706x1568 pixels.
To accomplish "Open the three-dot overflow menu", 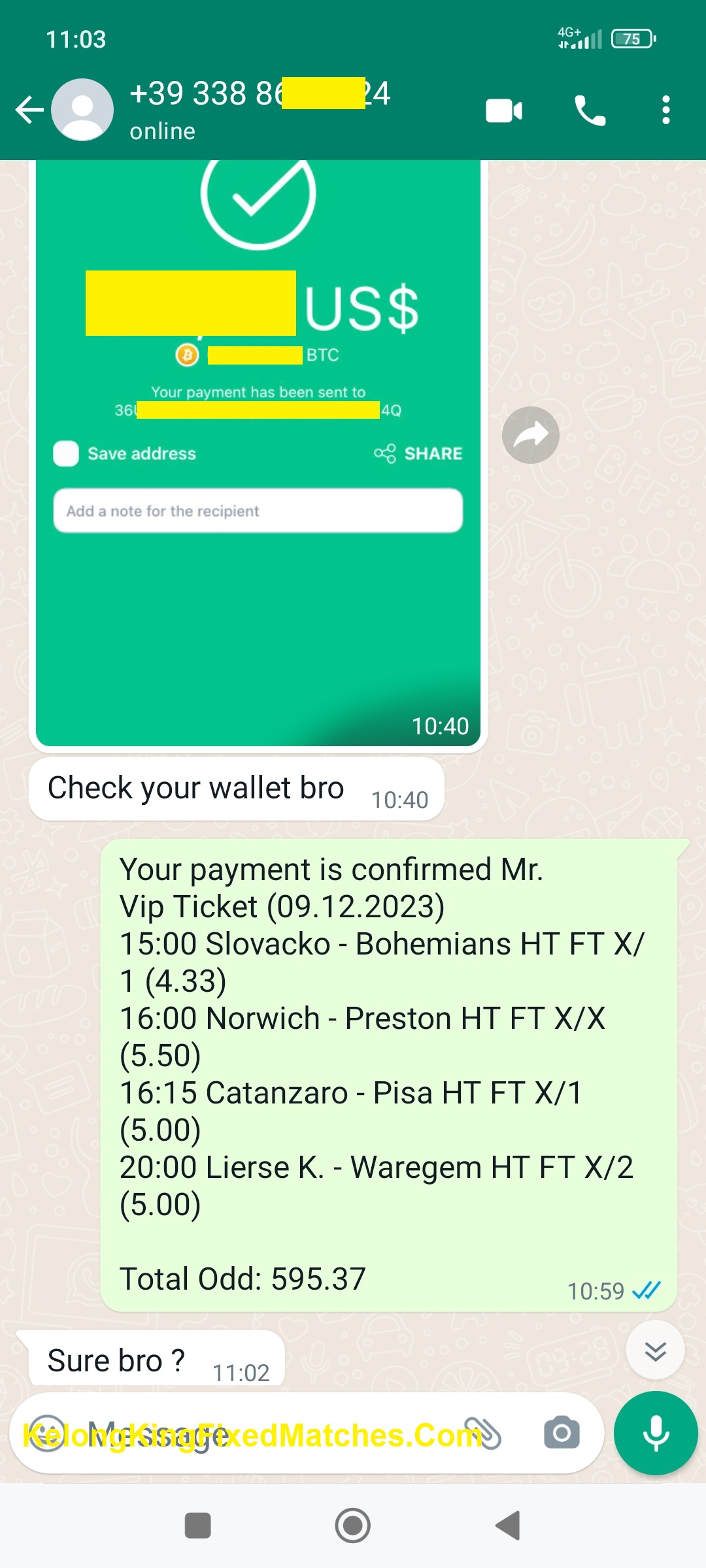I will (x=665, y=110).
